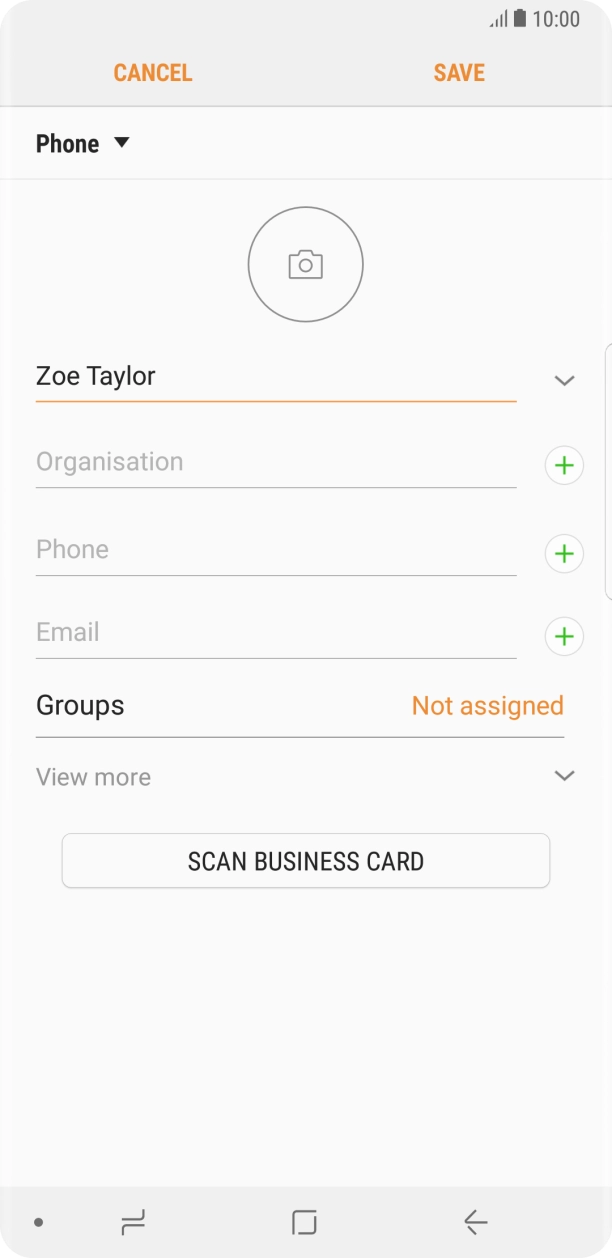Assign the contact to a group
This screenshot has width=612, height=1258.
[487, 706]
